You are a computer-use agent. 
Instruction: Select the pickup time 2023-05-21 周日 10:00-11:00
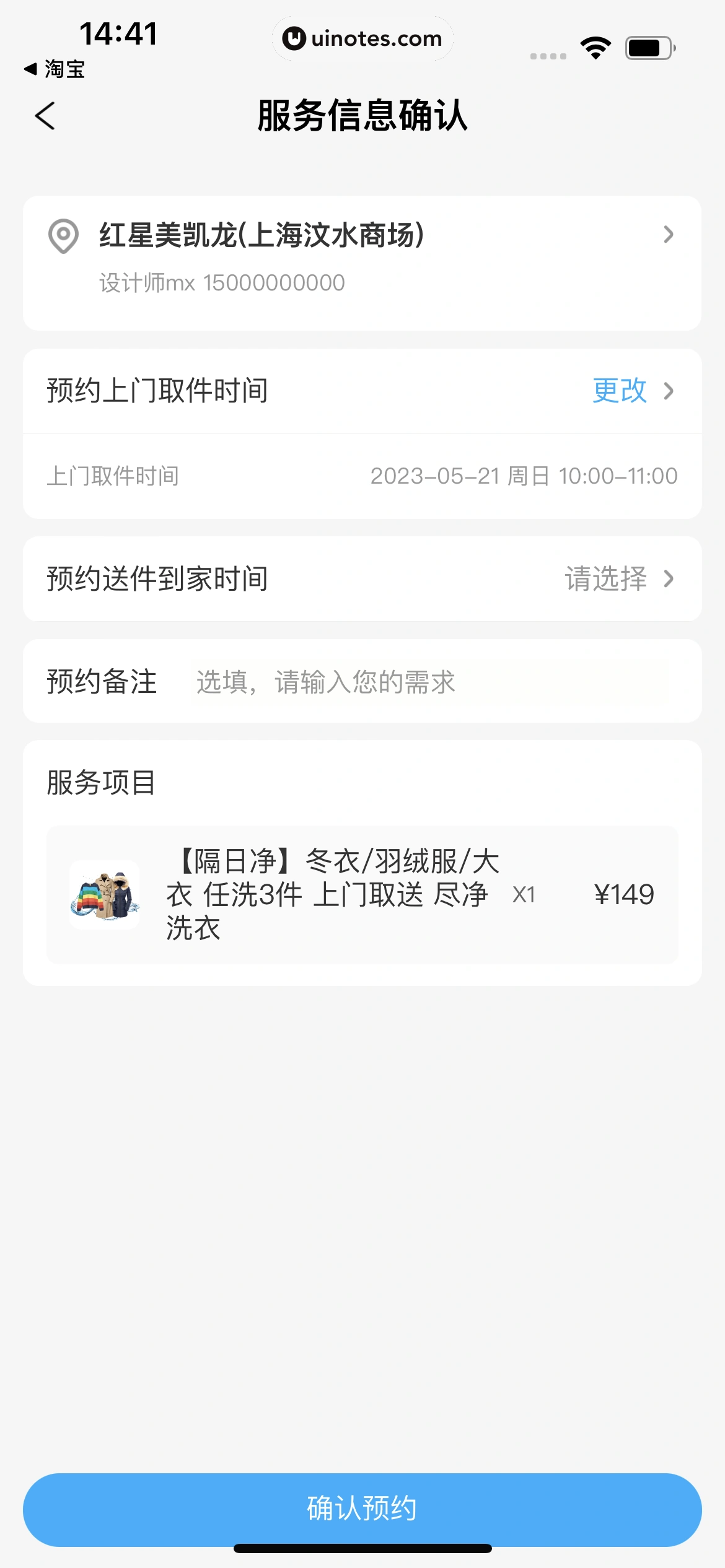click(x=525, y=476)
